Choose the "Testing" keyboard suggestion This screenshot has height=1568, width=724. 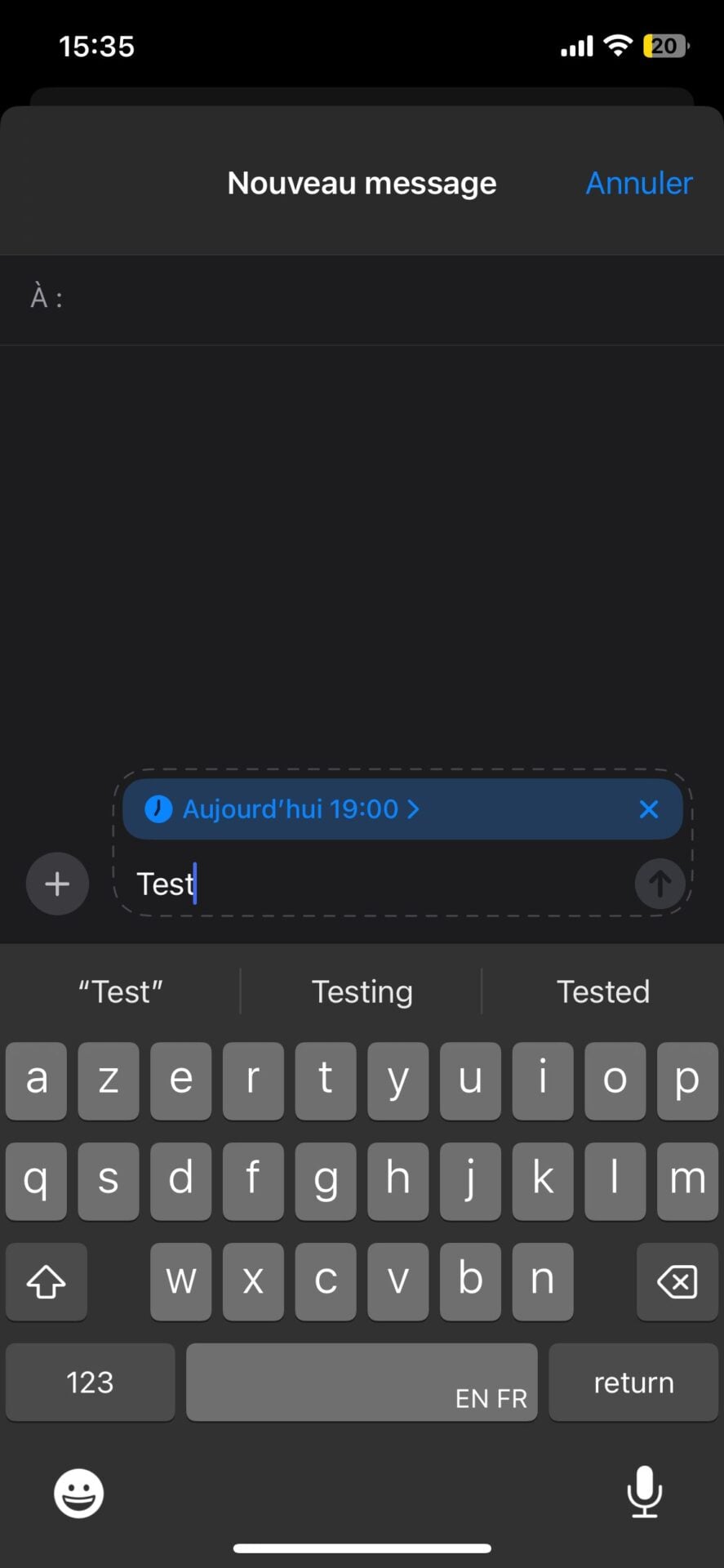[x=362, y=991]
